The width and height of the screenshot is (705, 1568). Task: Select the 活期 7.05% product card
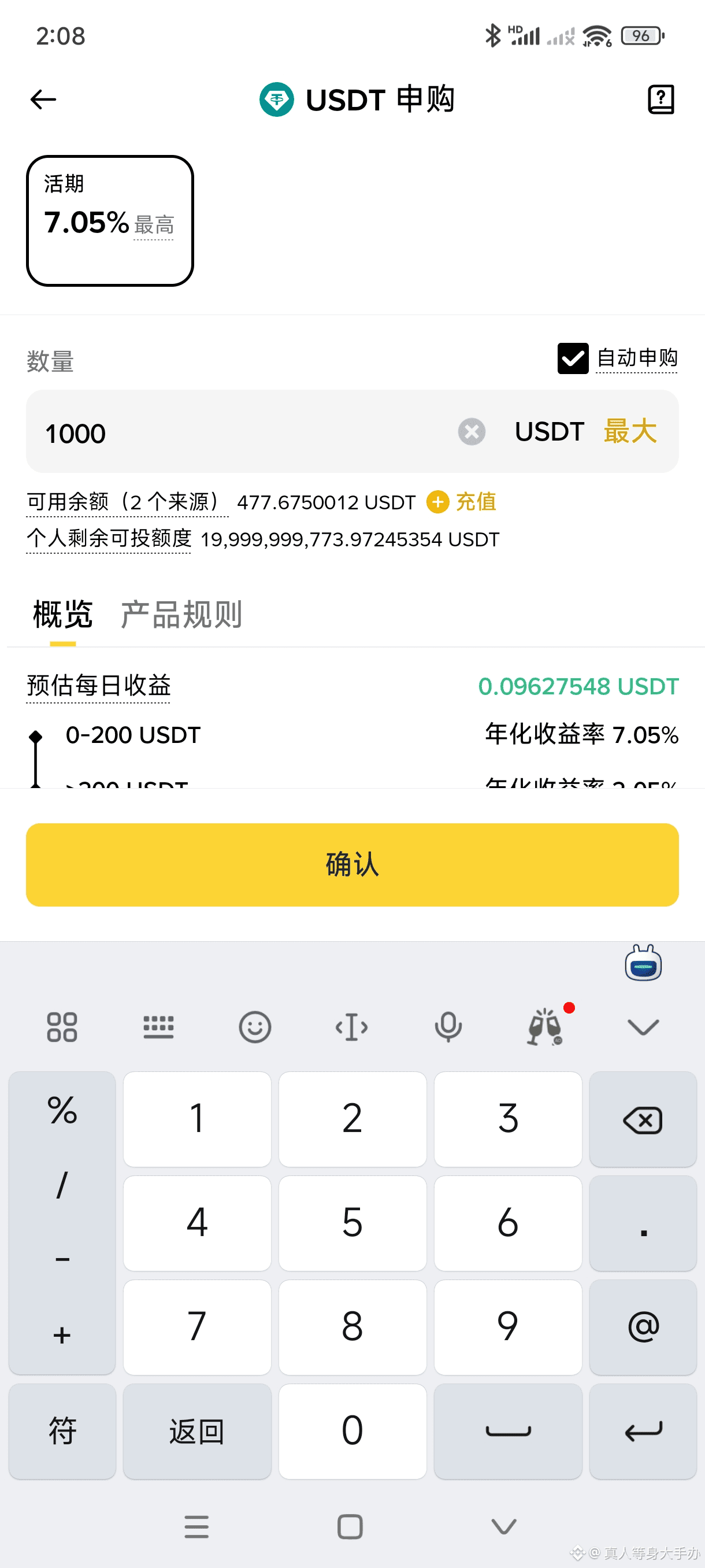[110, 220]
